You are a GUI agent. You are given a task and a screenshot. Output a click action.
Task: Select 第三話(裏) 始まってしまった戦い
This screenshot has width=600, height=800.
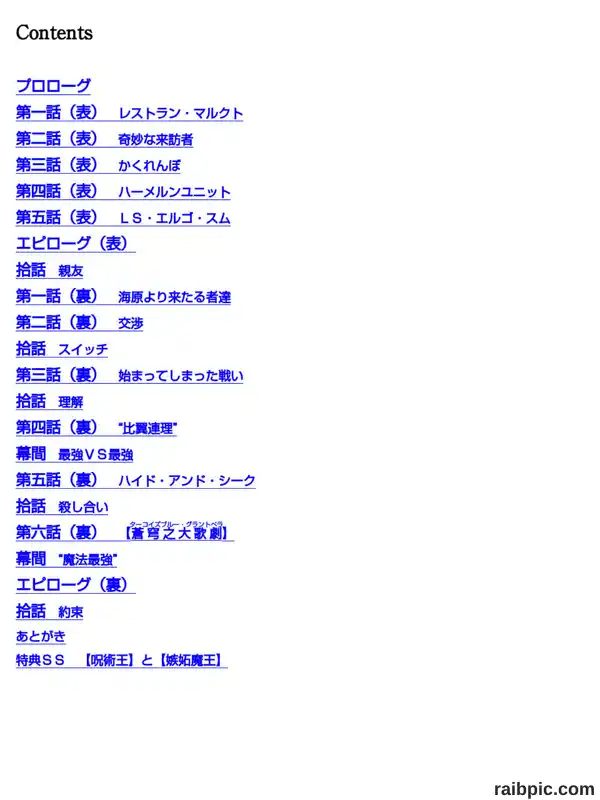click(130, 376)
